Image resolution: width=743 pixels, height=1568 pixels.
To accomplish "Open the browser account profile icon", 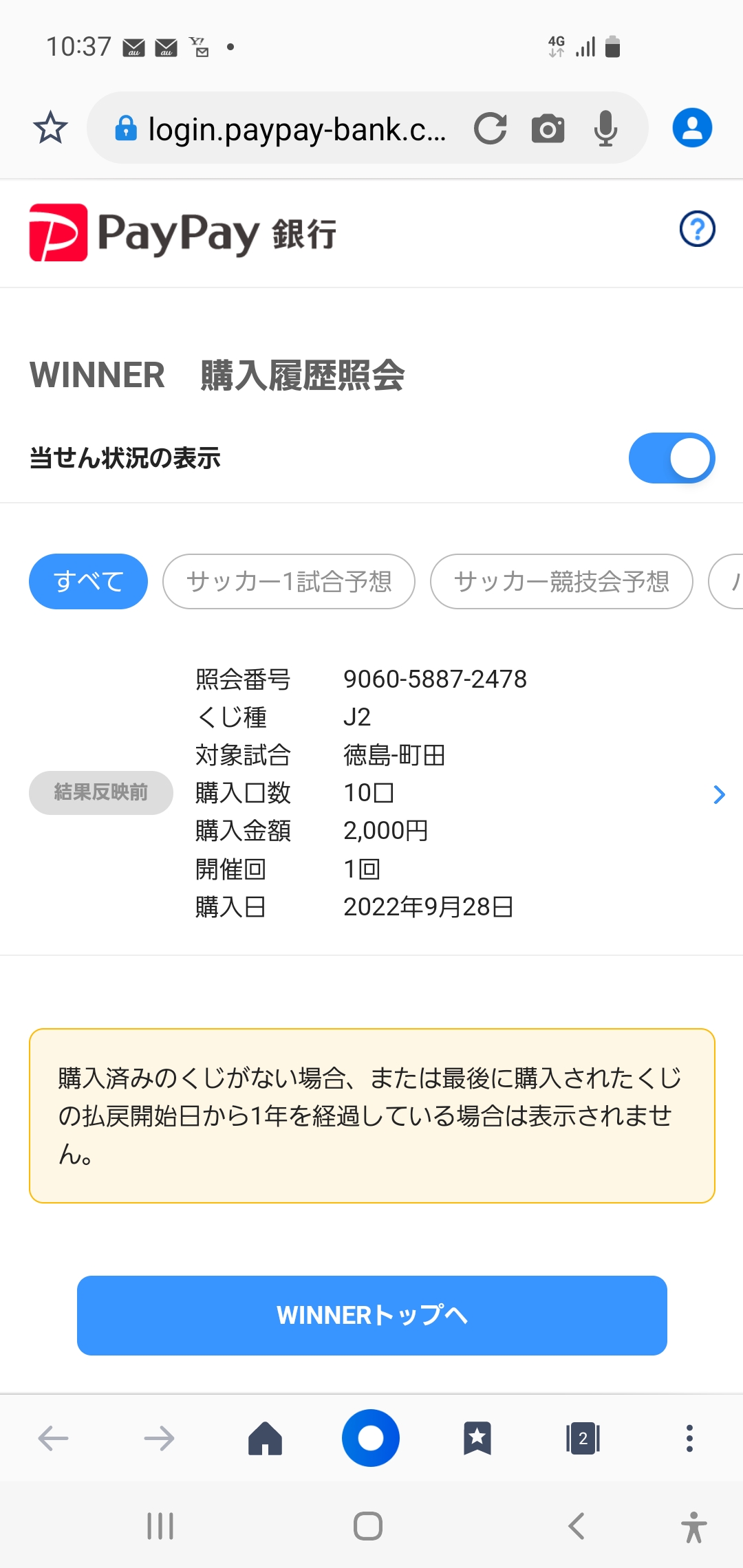I will [692, 128].
